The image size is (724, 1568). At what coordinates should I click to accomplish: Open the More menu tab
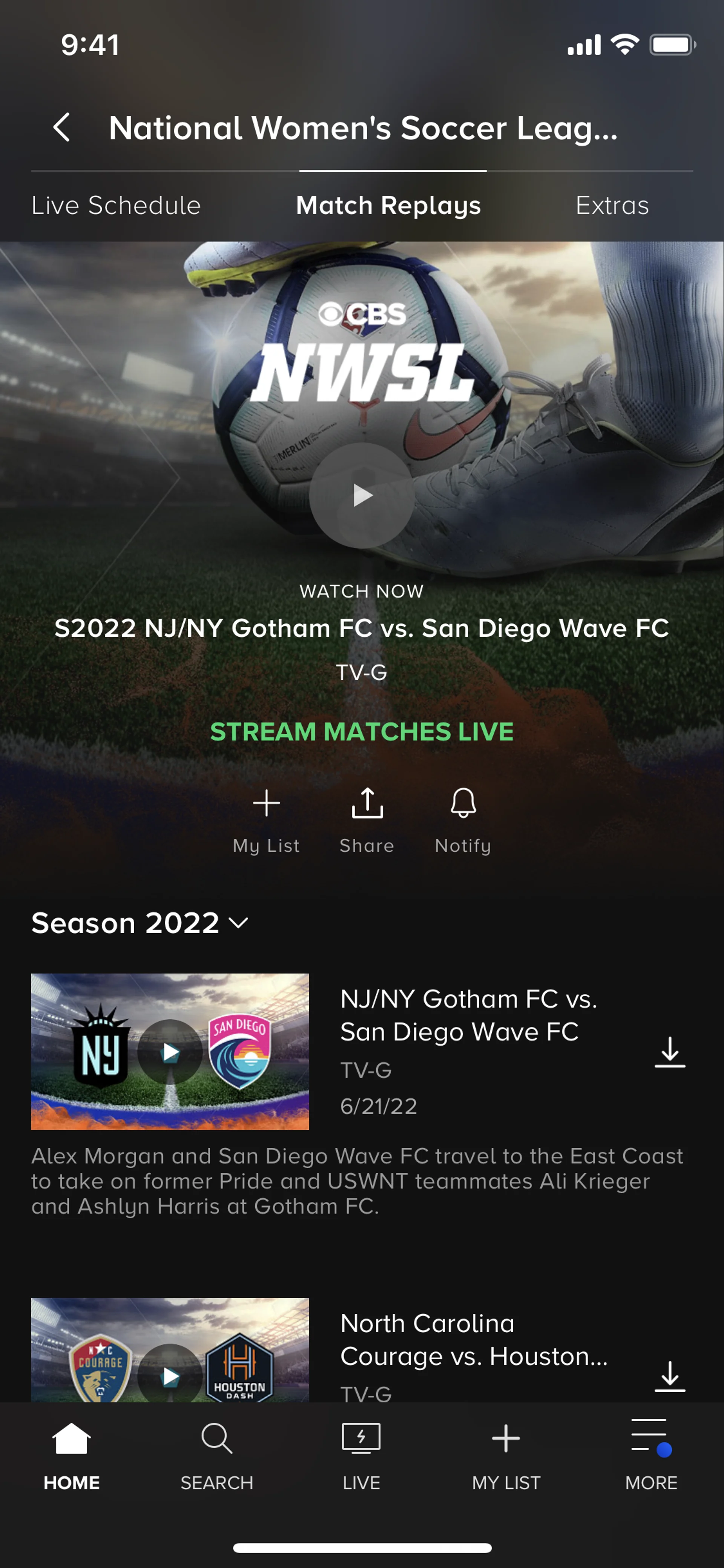(x=651, y=1455)
